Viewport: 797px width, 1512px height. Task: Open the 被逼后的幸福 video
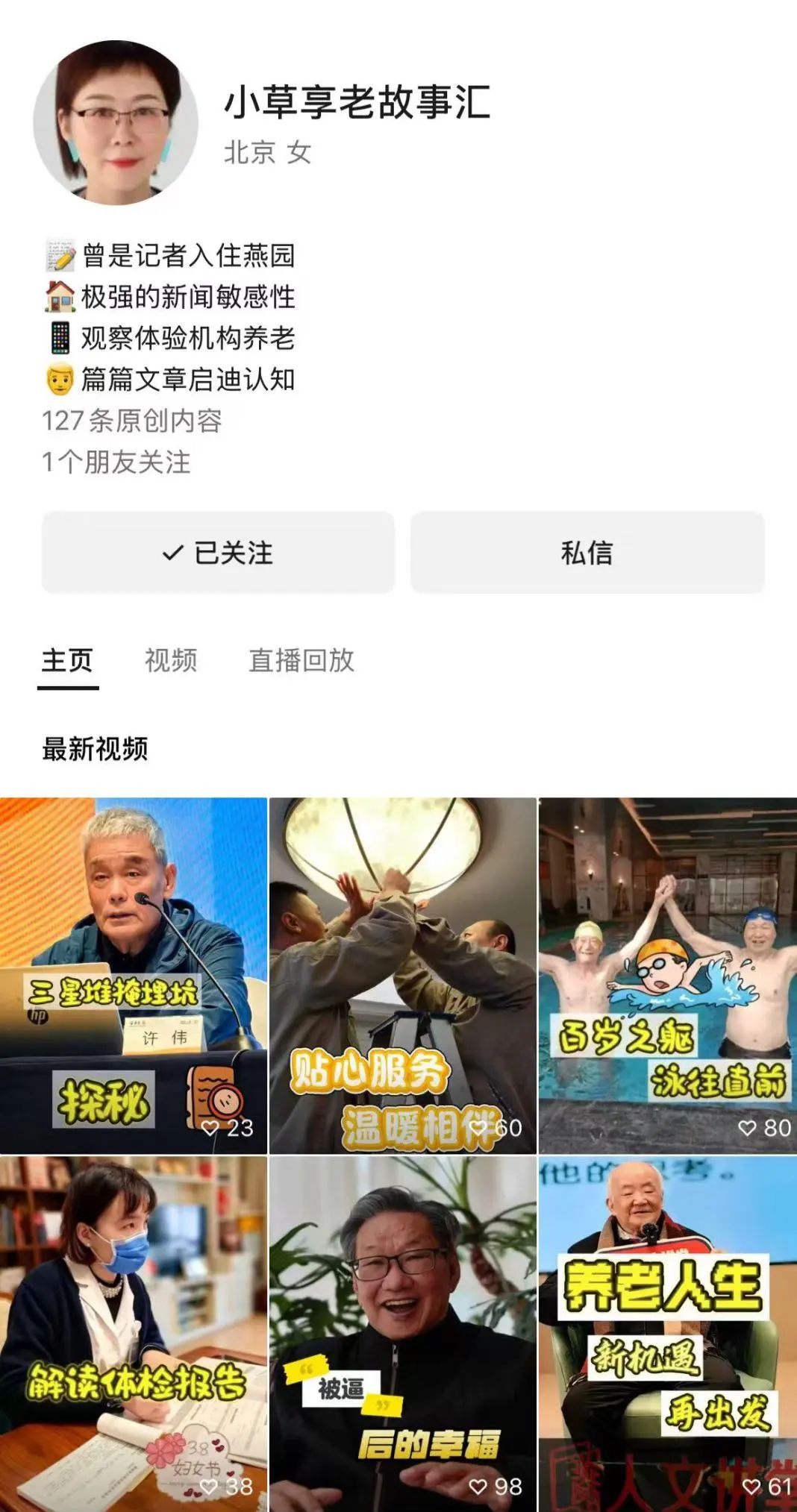402,1334
